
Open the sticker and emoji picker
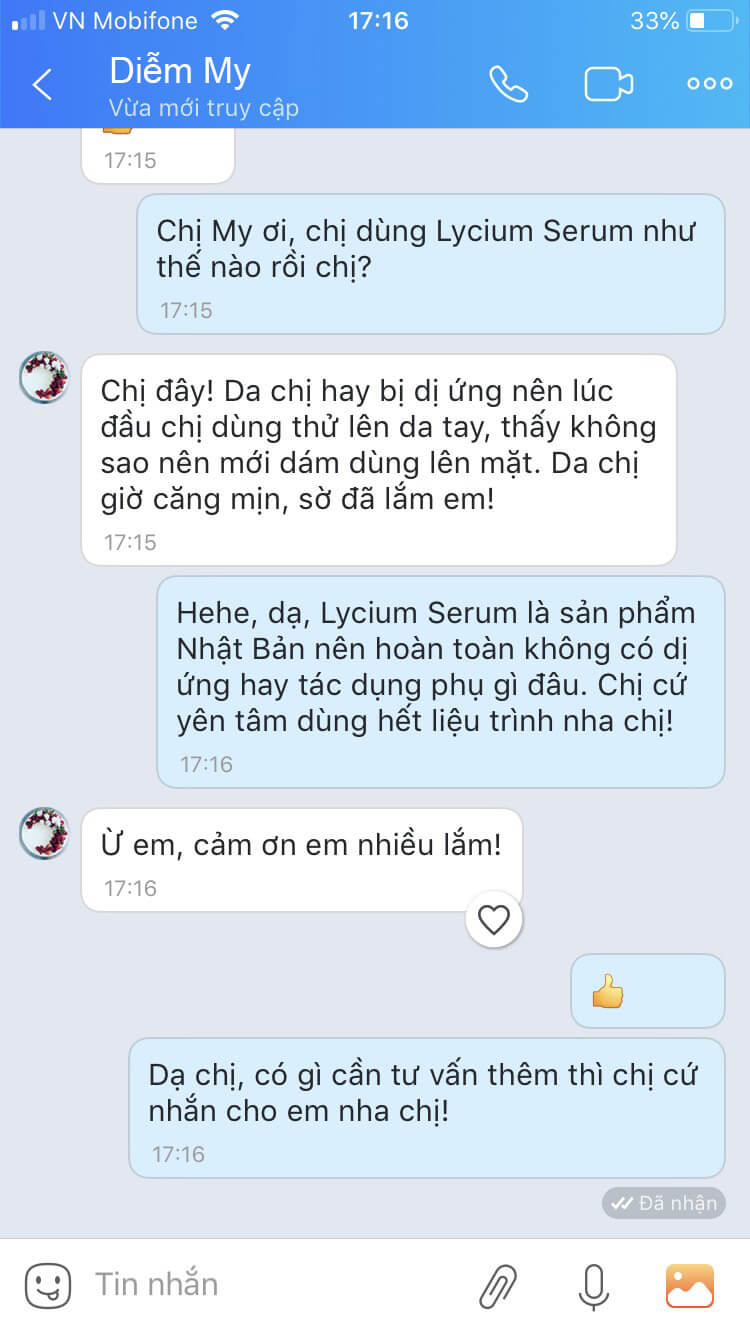[47, 1285]
